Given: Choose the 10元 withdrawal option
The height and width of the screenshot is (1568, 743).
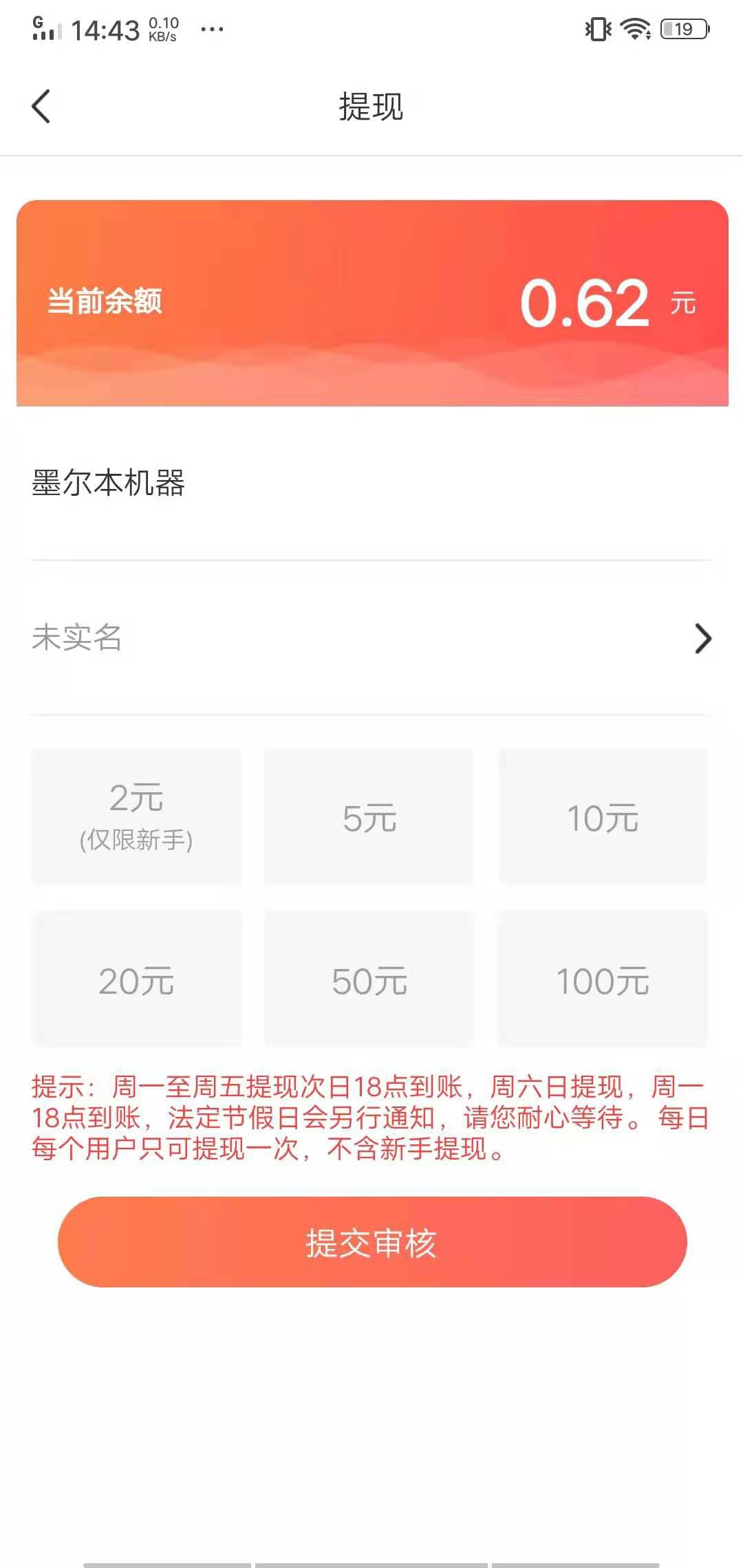Looking at the screenshot, I should pyautogui.click(x=604, y=816).
